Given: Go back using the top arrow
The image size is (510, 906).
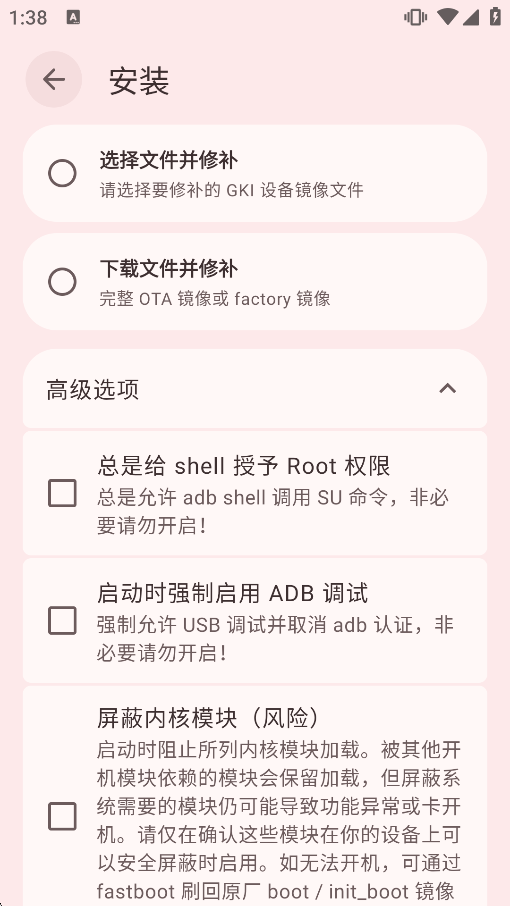Looking at the screenshot, I should tap(54, 79).
